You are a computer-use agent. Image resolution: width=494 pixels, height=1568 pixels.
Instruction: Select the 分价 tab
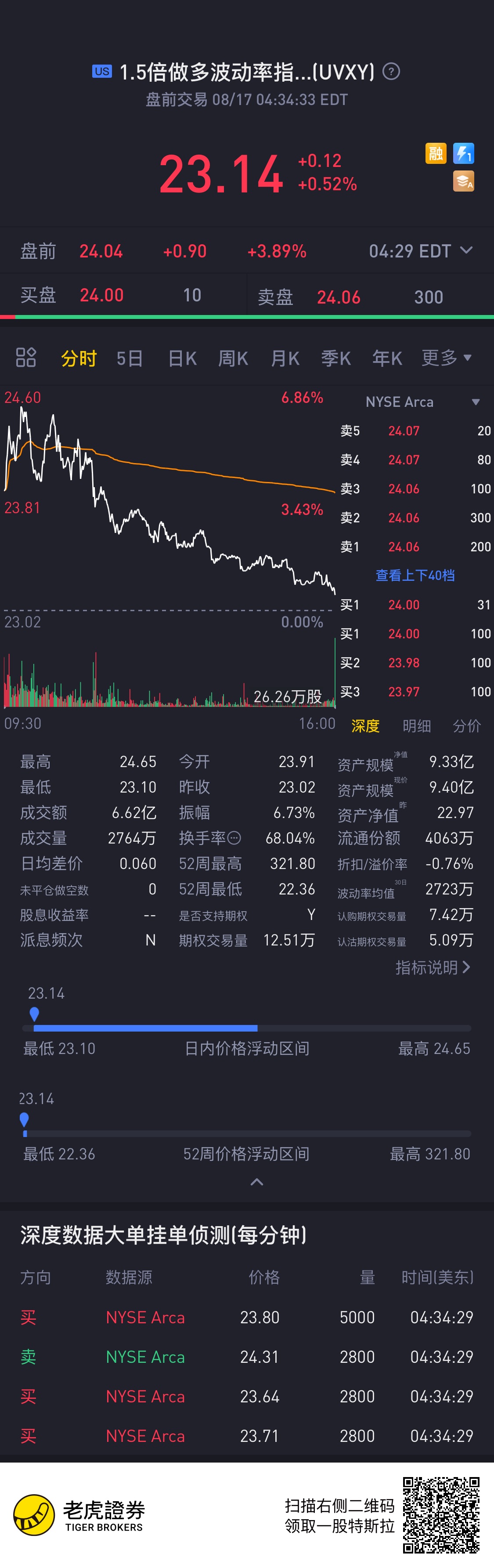coord(467,725)
